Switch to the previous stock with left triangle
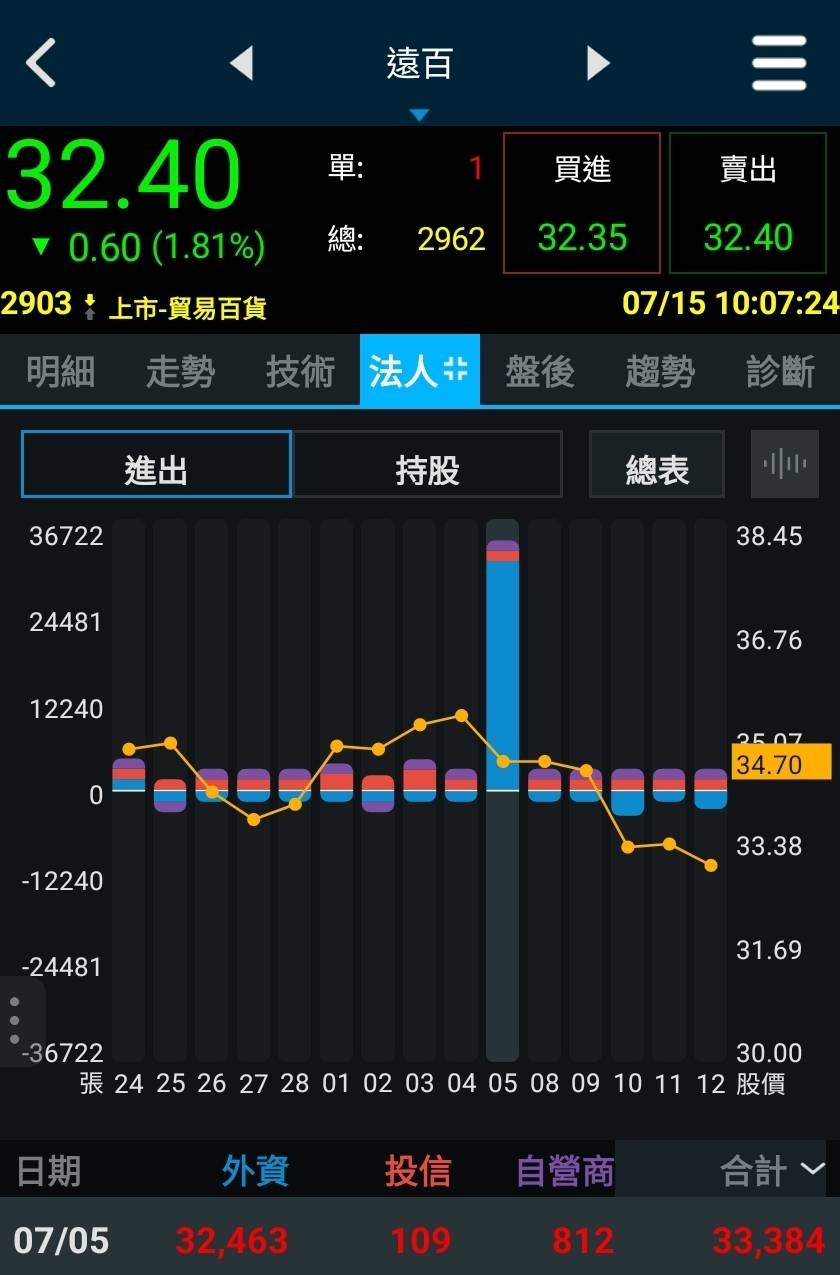 coord(241,63)
